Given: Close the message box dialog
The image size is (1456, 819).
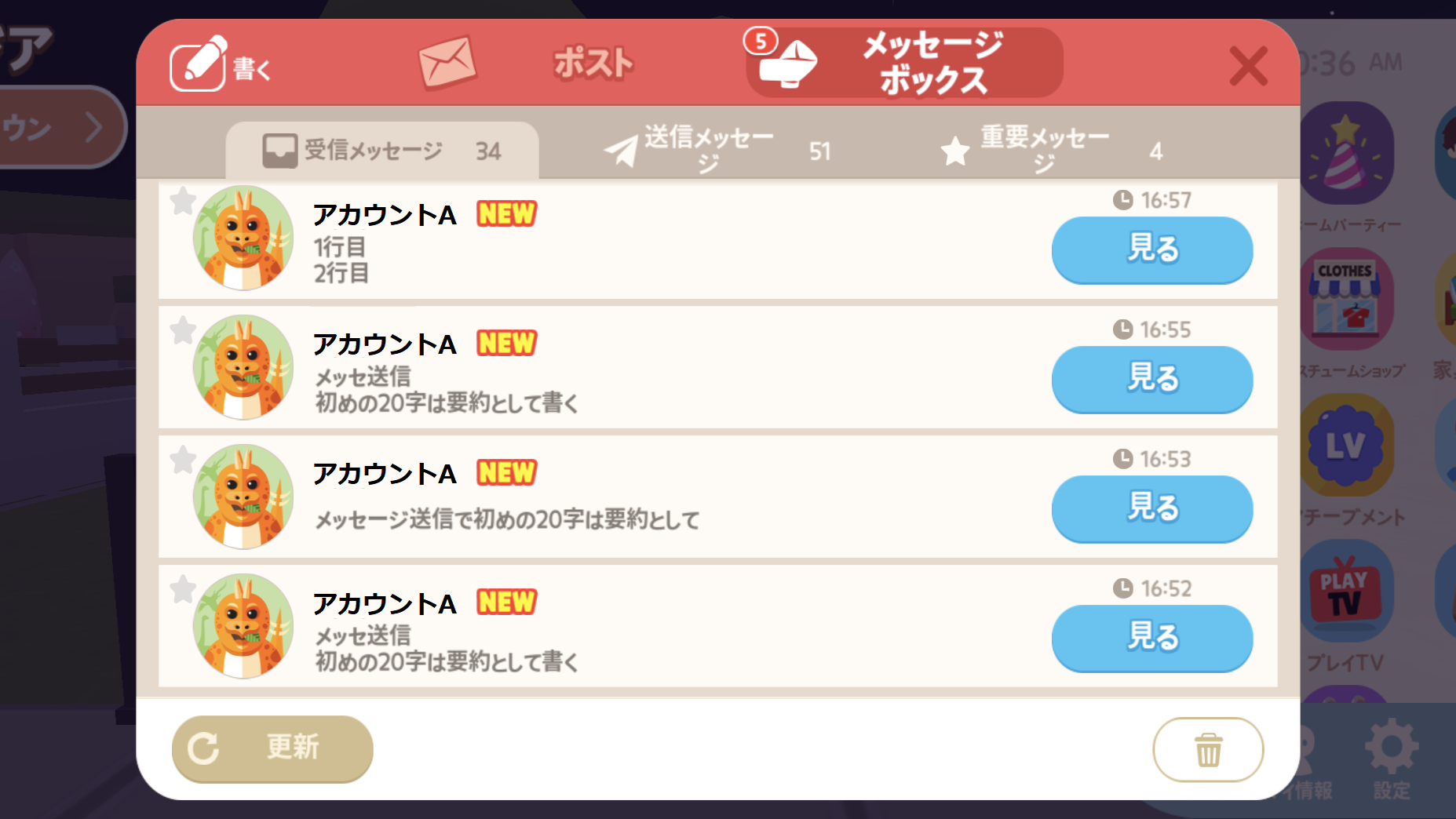Looking at the screenshot, I should pyautogui.click(x=1248, y=66).
